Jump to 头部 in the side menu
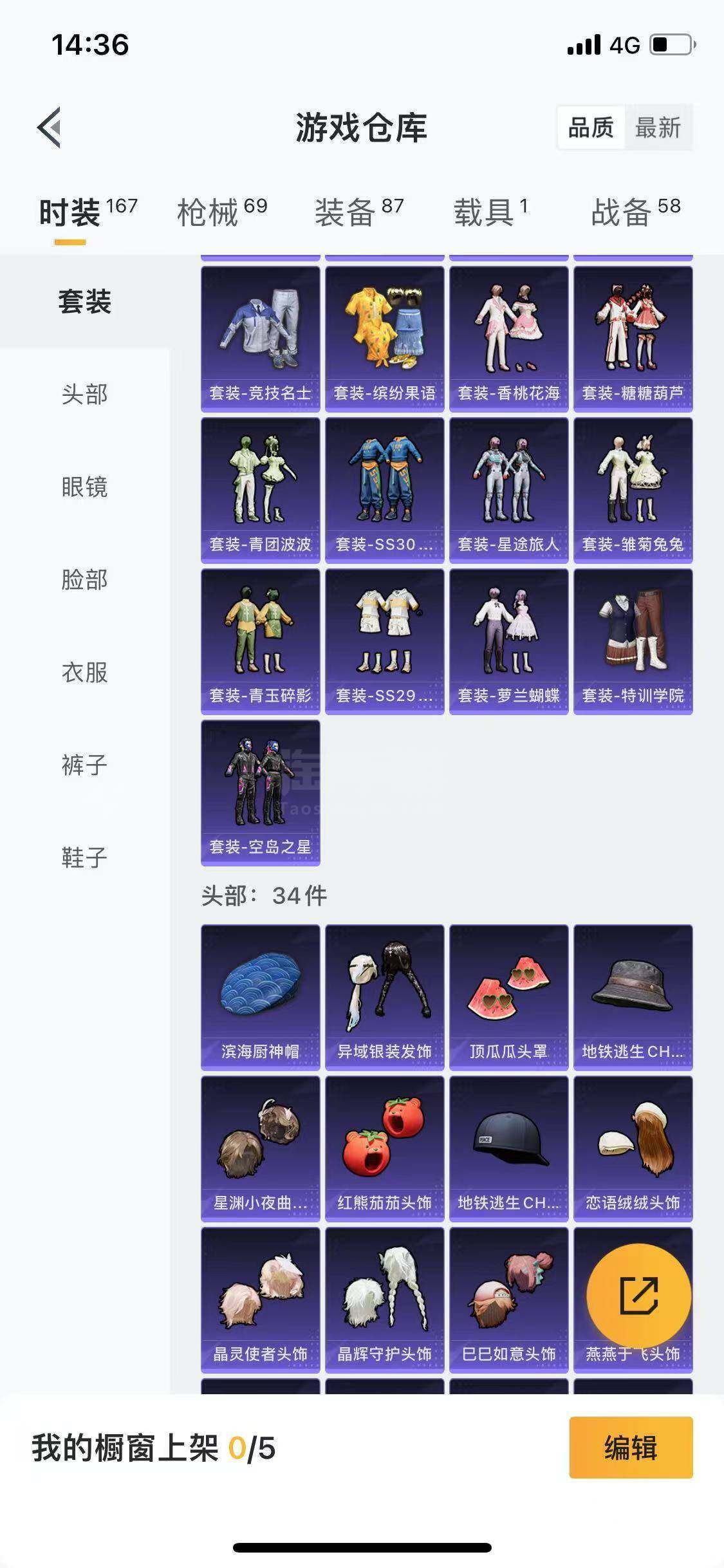 (85, 394)
